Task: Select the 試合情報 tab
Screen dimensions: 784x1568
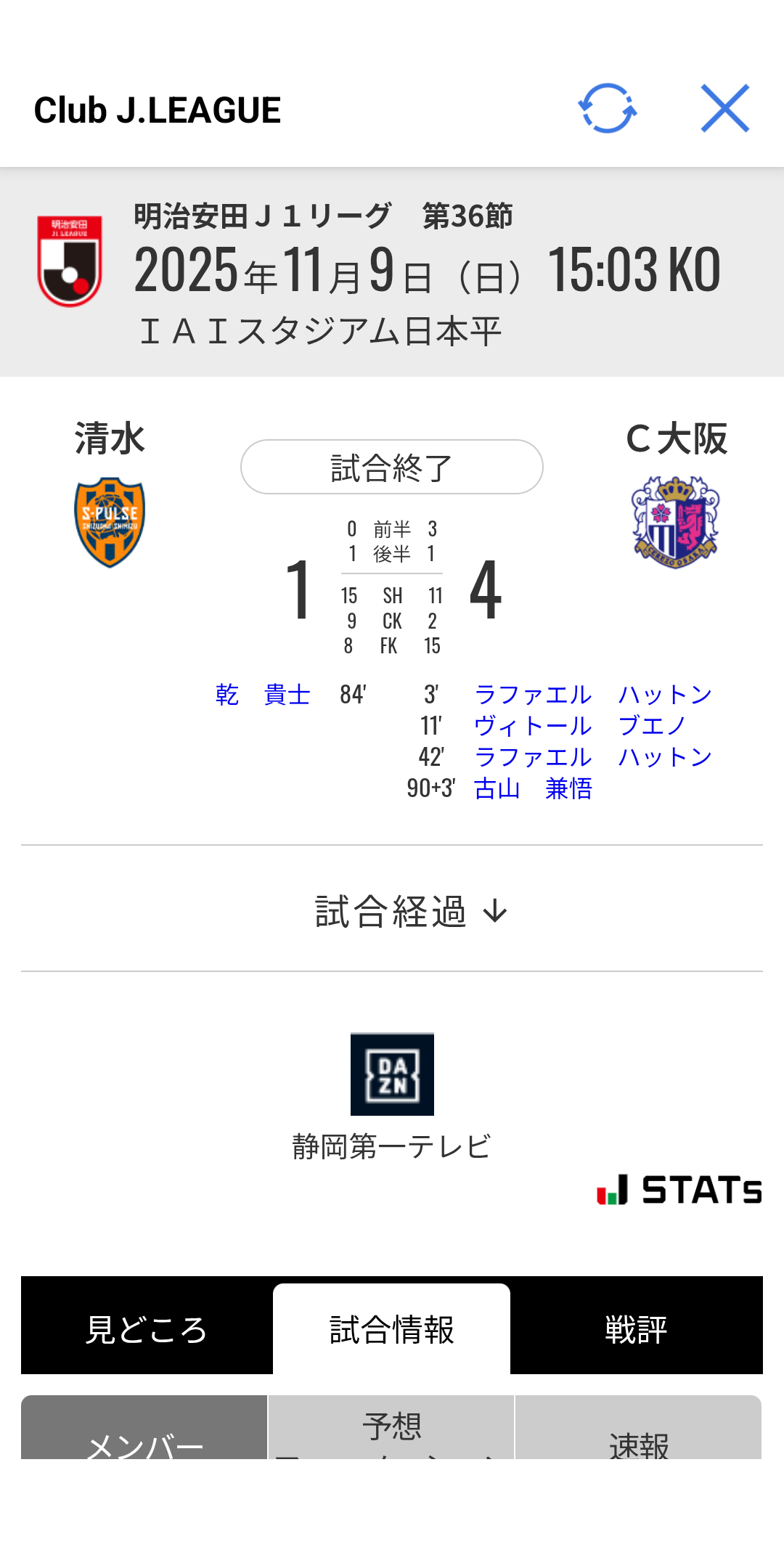Action: [392, 1328]
